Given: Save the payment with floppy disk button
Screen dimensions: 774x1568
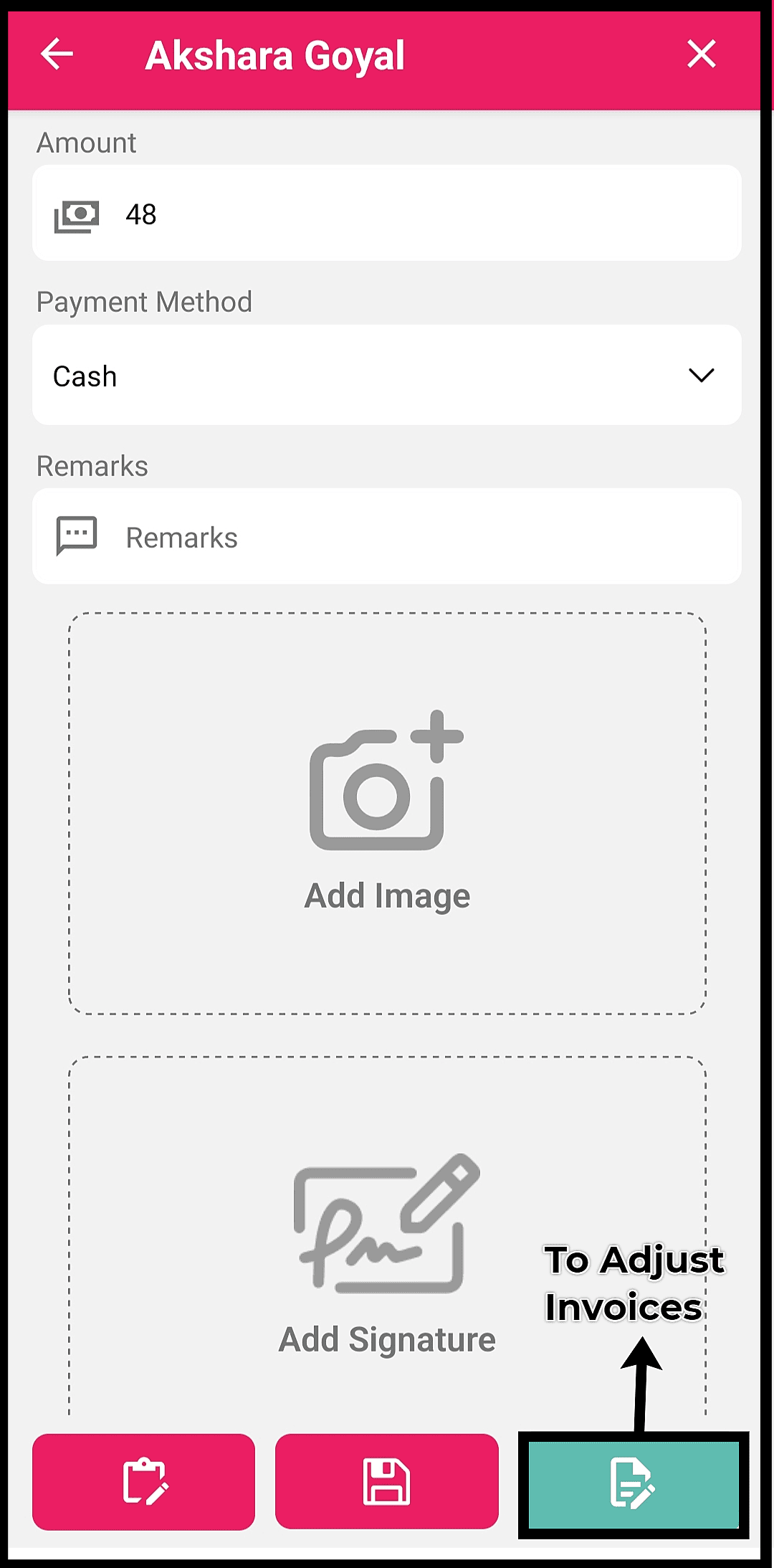Looking at the screenshot, I should point(387,1481).
